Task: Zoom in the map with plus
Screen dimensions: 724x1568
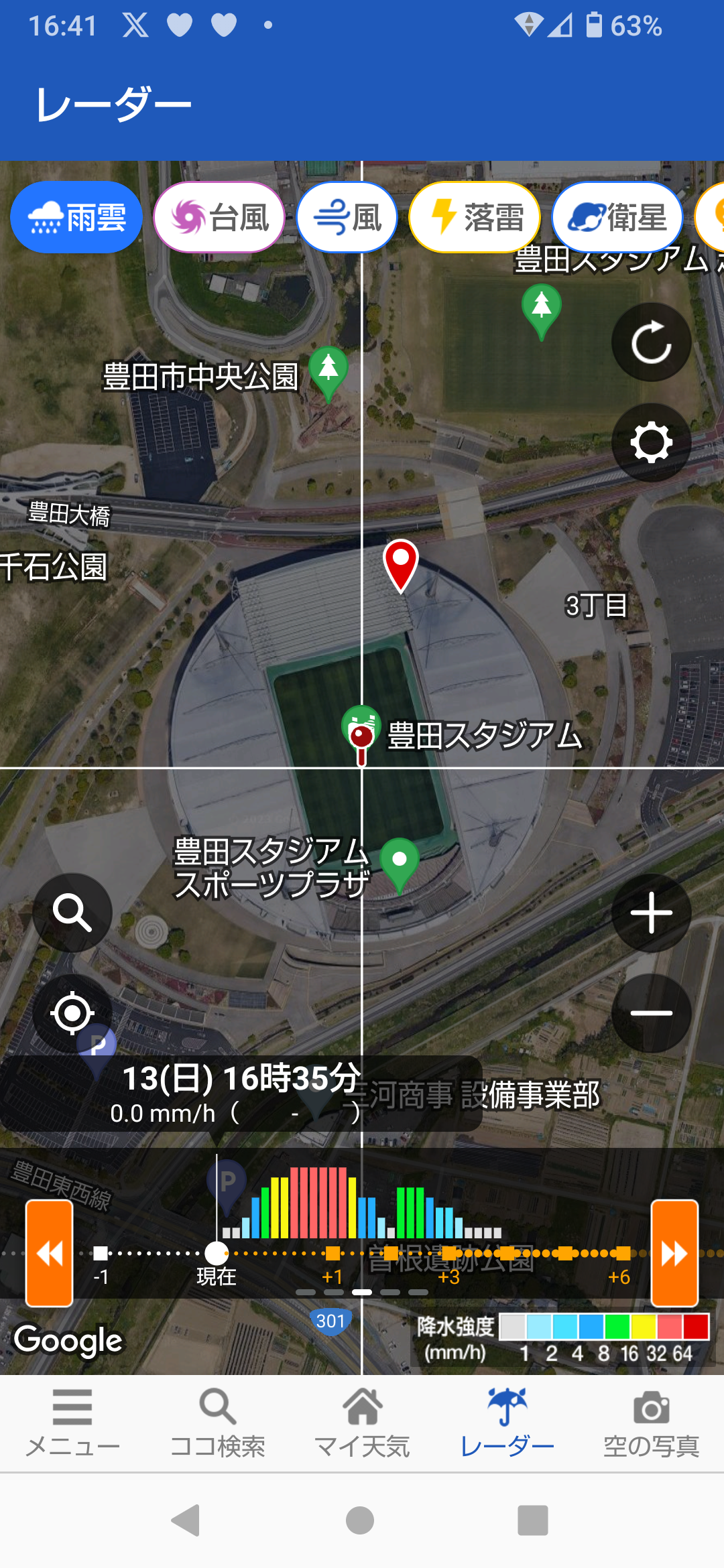Action: (651, 913)
